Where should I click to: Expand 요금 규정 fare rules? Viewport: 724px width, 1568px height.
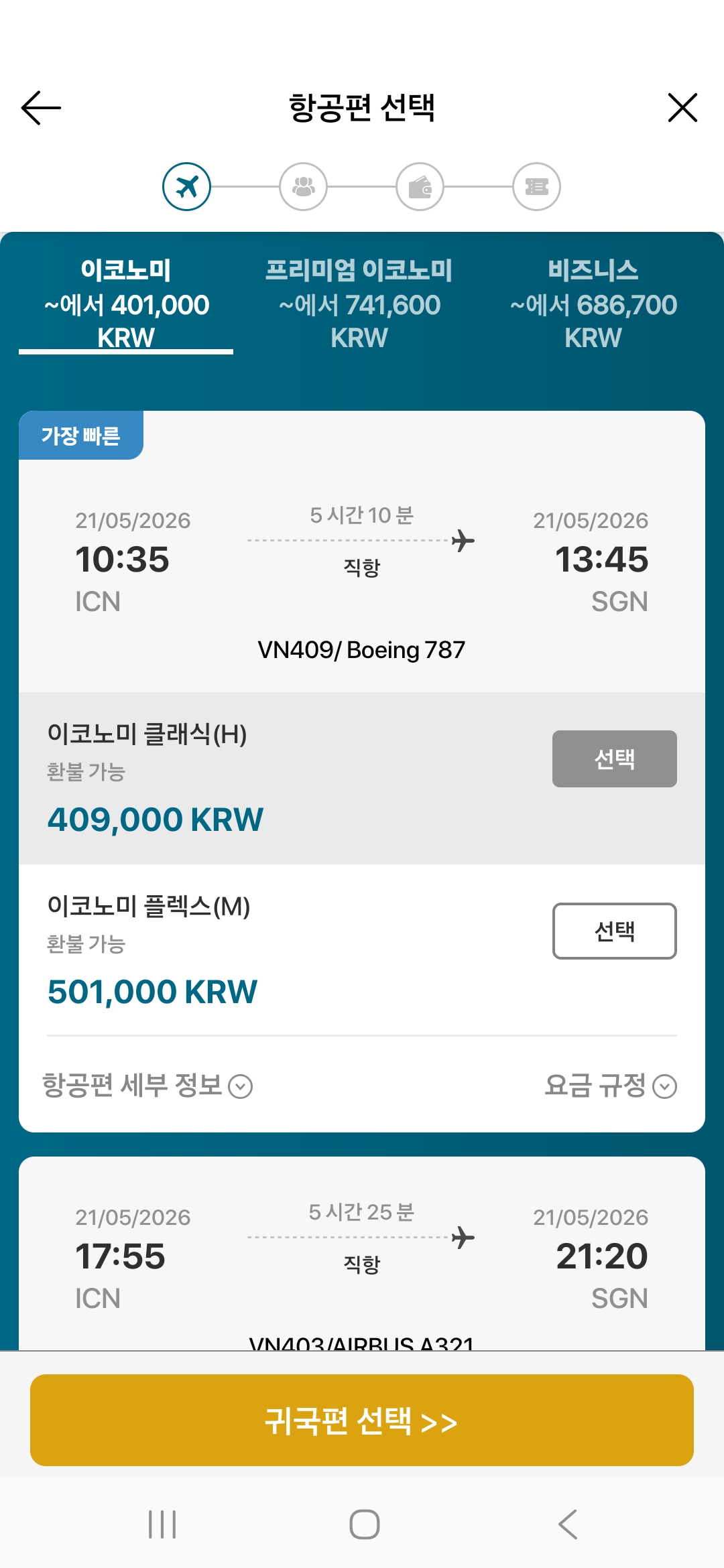click(x=610, y=1086)
